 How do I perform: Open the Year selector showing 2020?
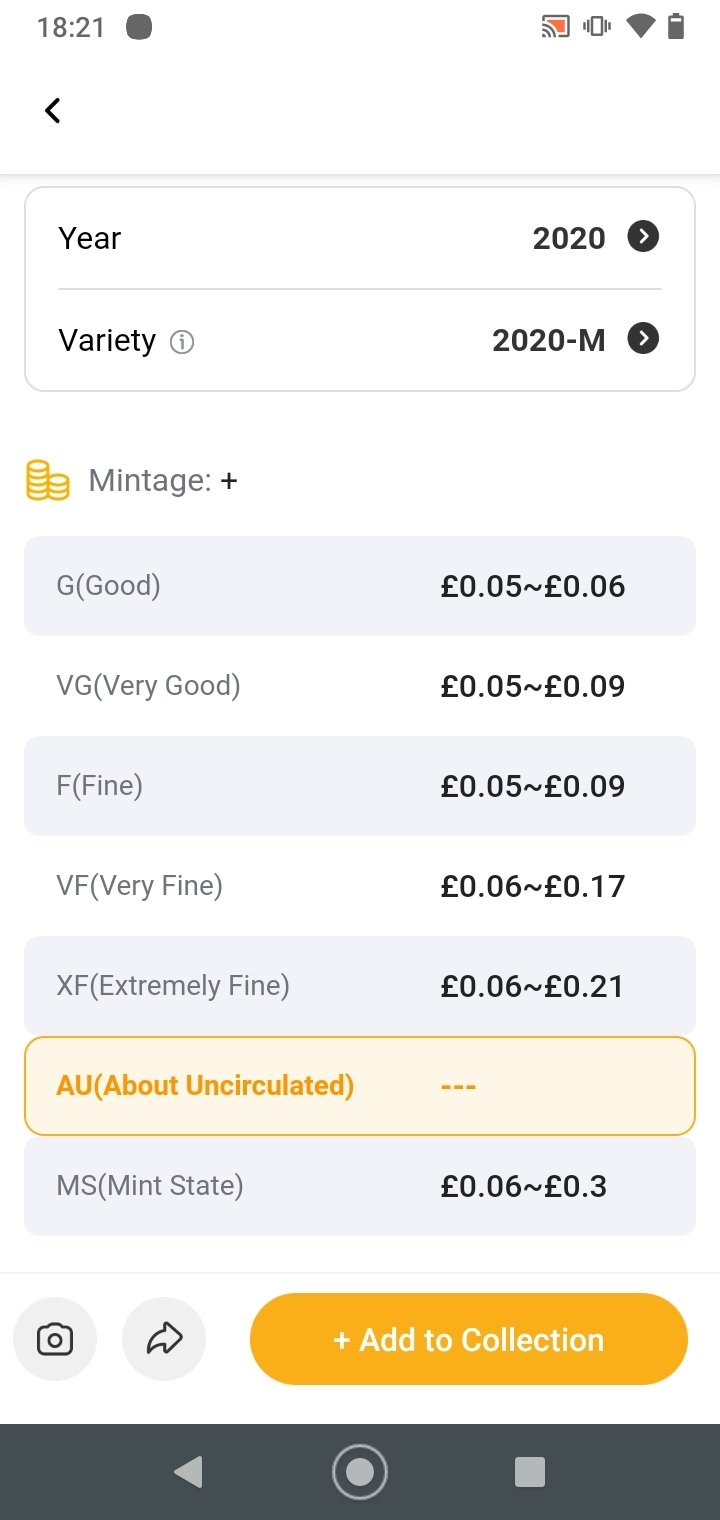coord(360,238)
